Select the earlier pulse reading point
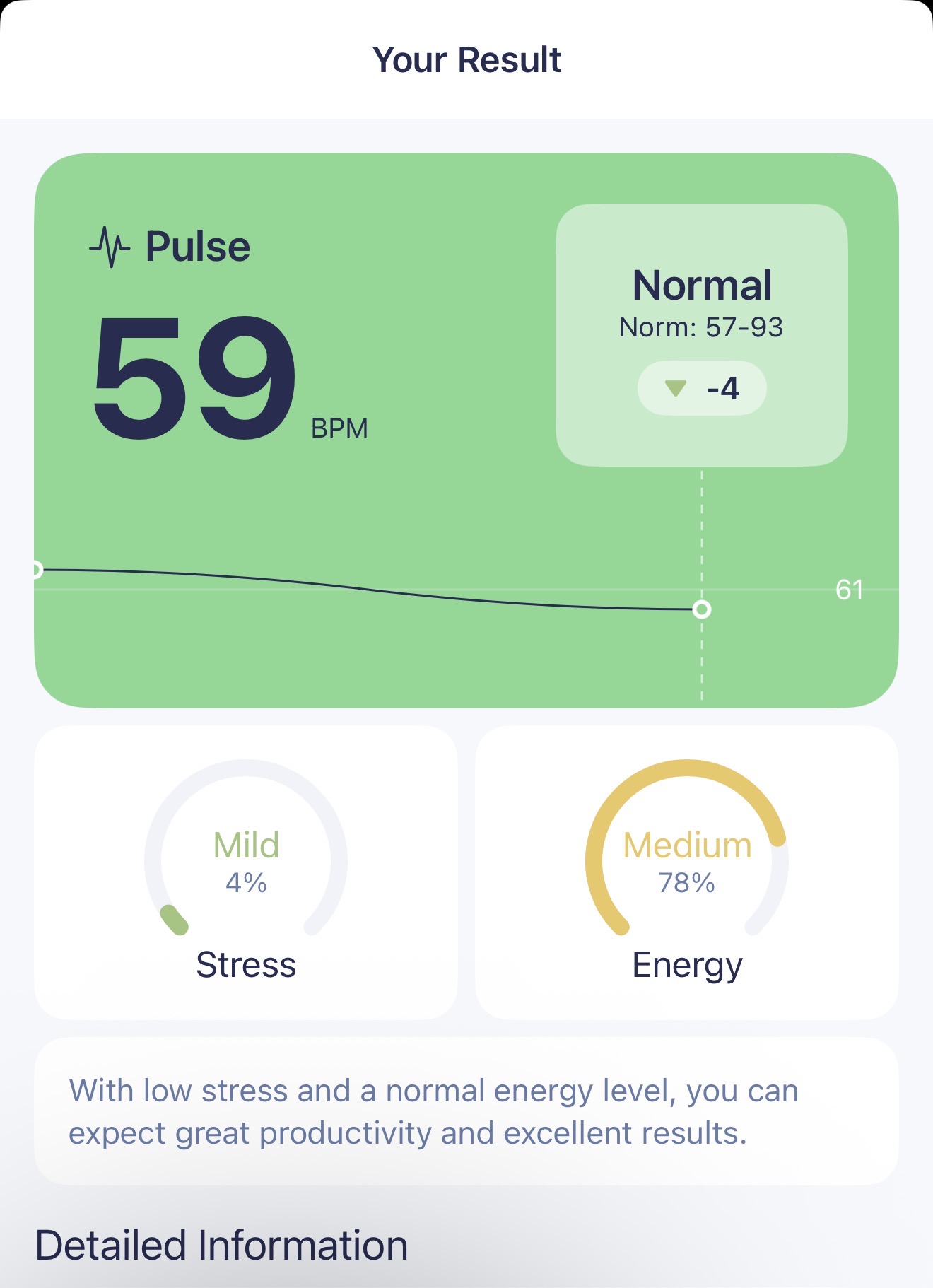This screenshot has height=1288, width=933. [37, 569]
